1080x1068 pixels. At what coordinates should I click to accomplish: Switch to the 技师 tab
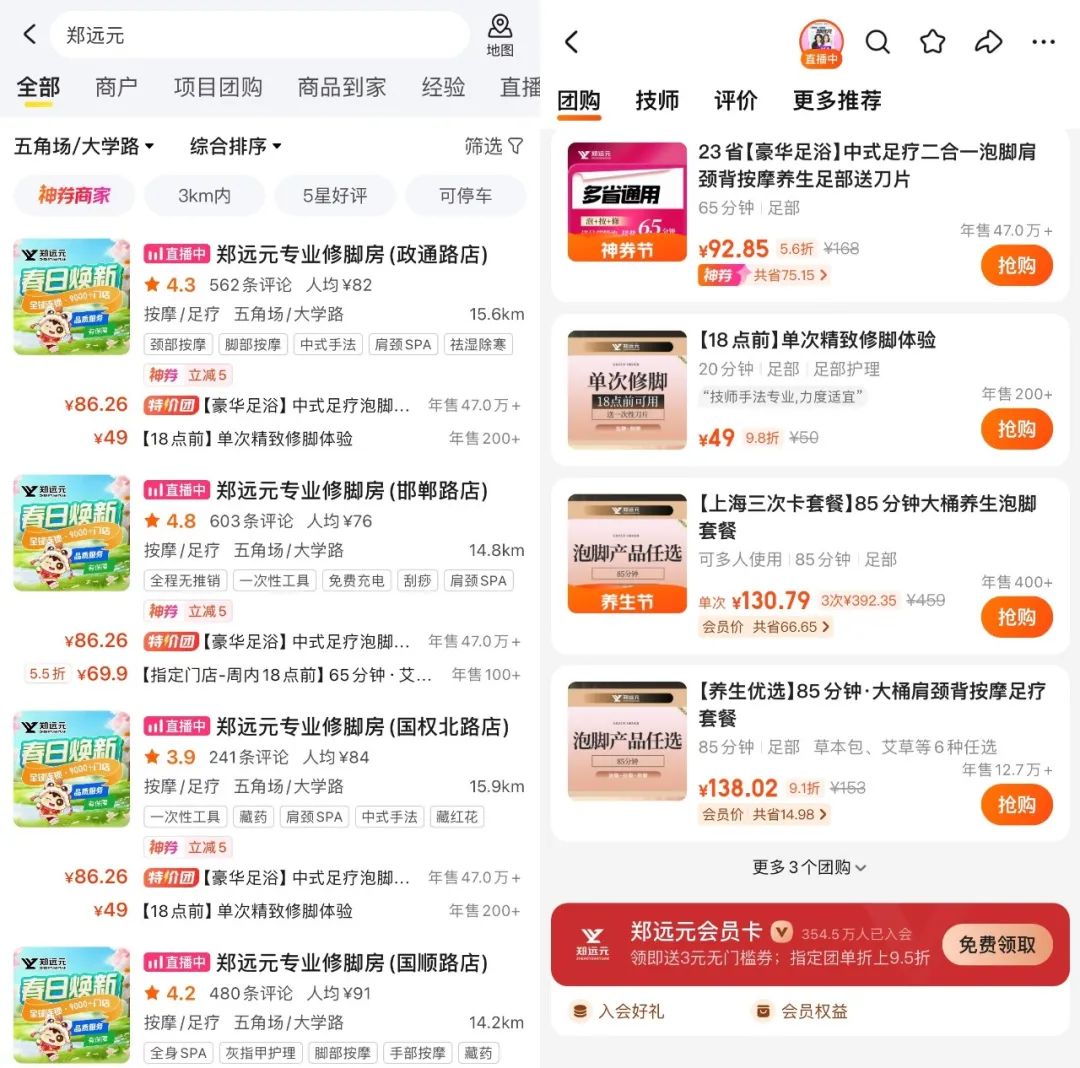(x=657, y=100)
